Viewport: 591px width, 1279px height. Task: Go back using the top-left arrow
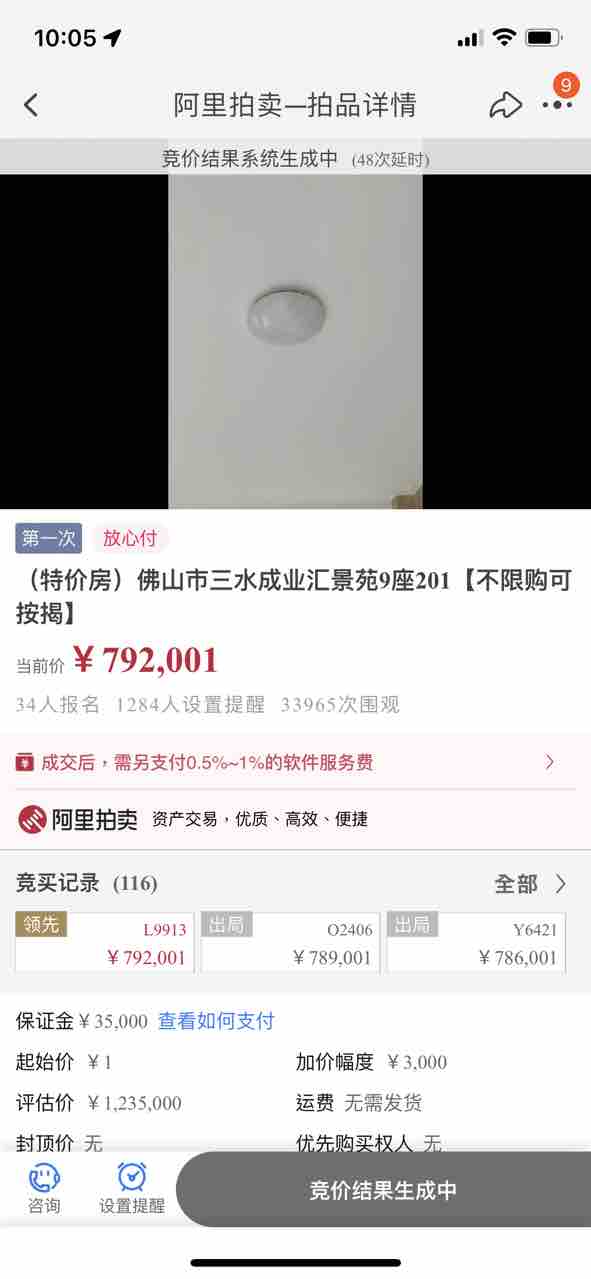pos(31,104)
